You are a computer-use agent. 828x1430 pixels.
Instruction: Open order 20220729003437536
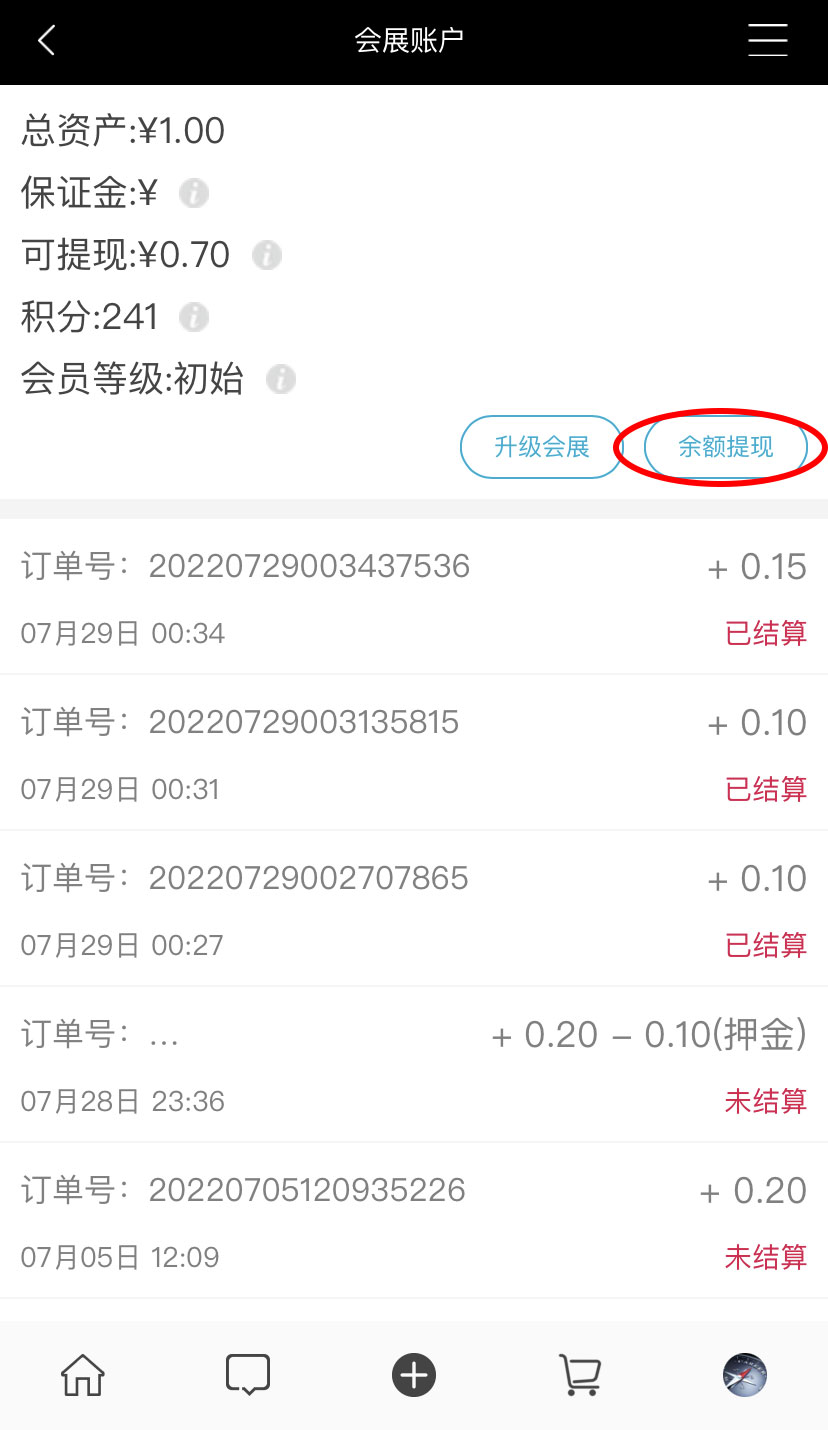click(414, 597)
